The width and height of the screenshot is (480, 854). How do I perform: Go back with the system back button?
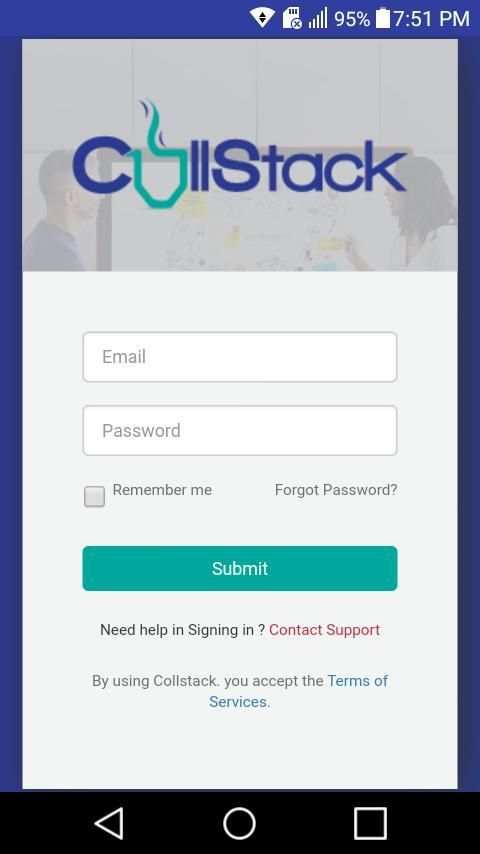click(x=110, y=823)
